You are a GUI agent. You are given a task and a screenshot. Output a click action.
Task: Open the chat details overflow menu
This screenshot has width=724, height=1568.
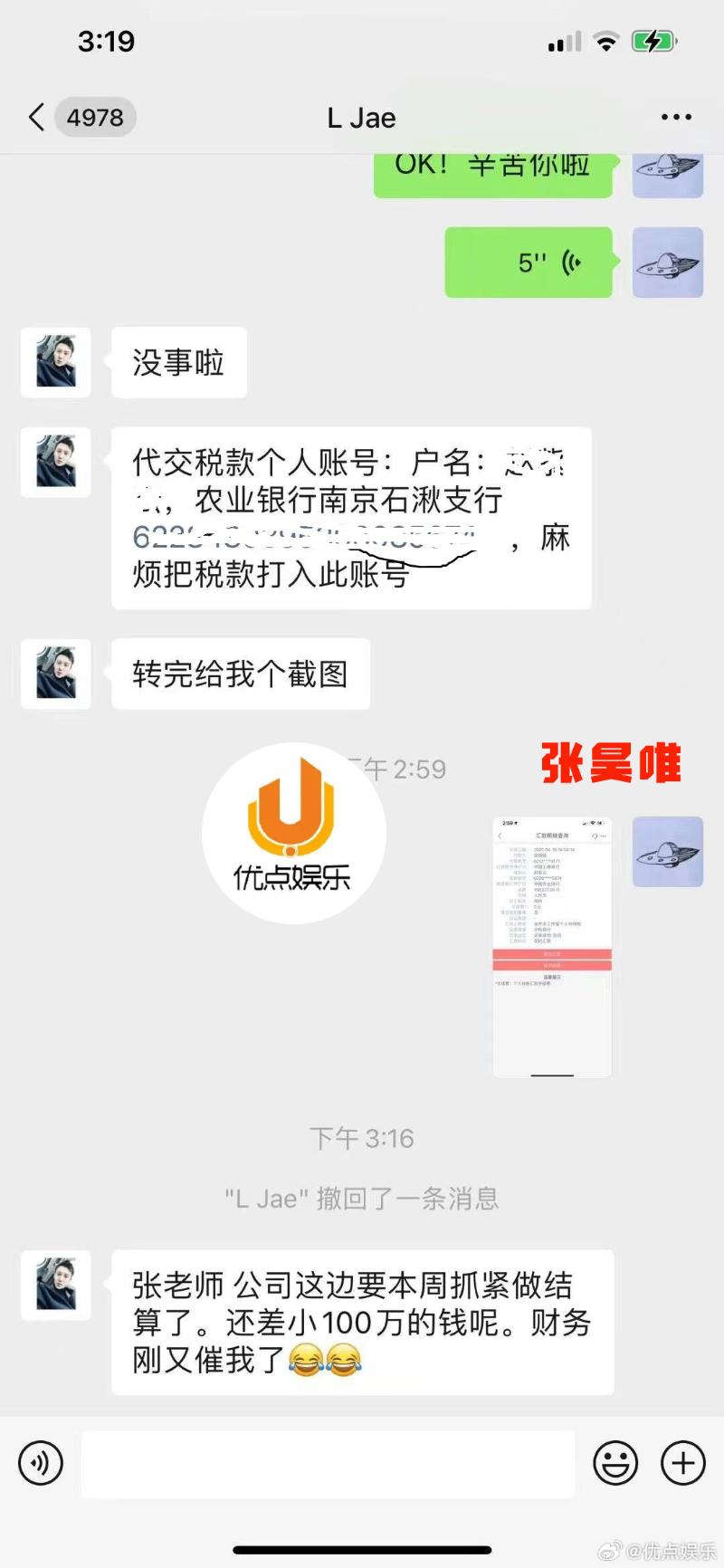[x=676, y=118]
